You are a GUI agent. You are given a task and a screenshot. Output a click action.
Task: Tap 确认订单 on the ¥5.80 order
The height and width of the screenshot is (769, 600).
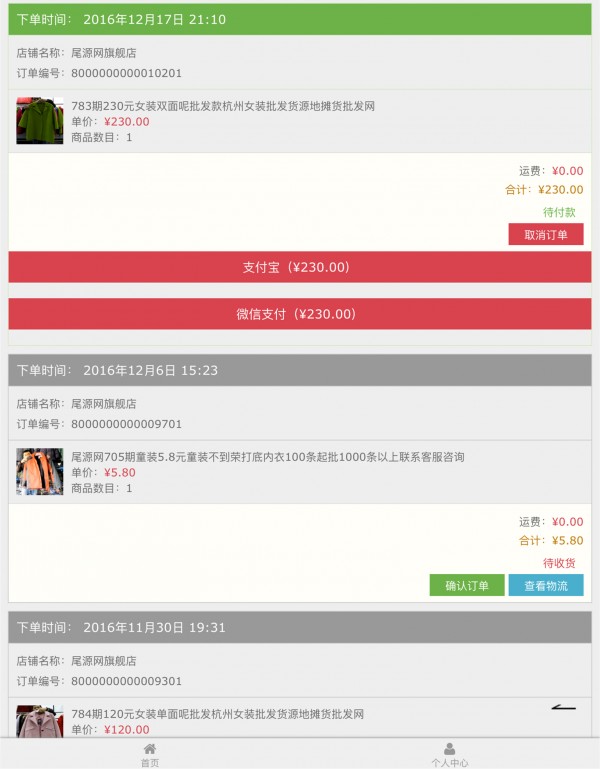coord(466,586)
